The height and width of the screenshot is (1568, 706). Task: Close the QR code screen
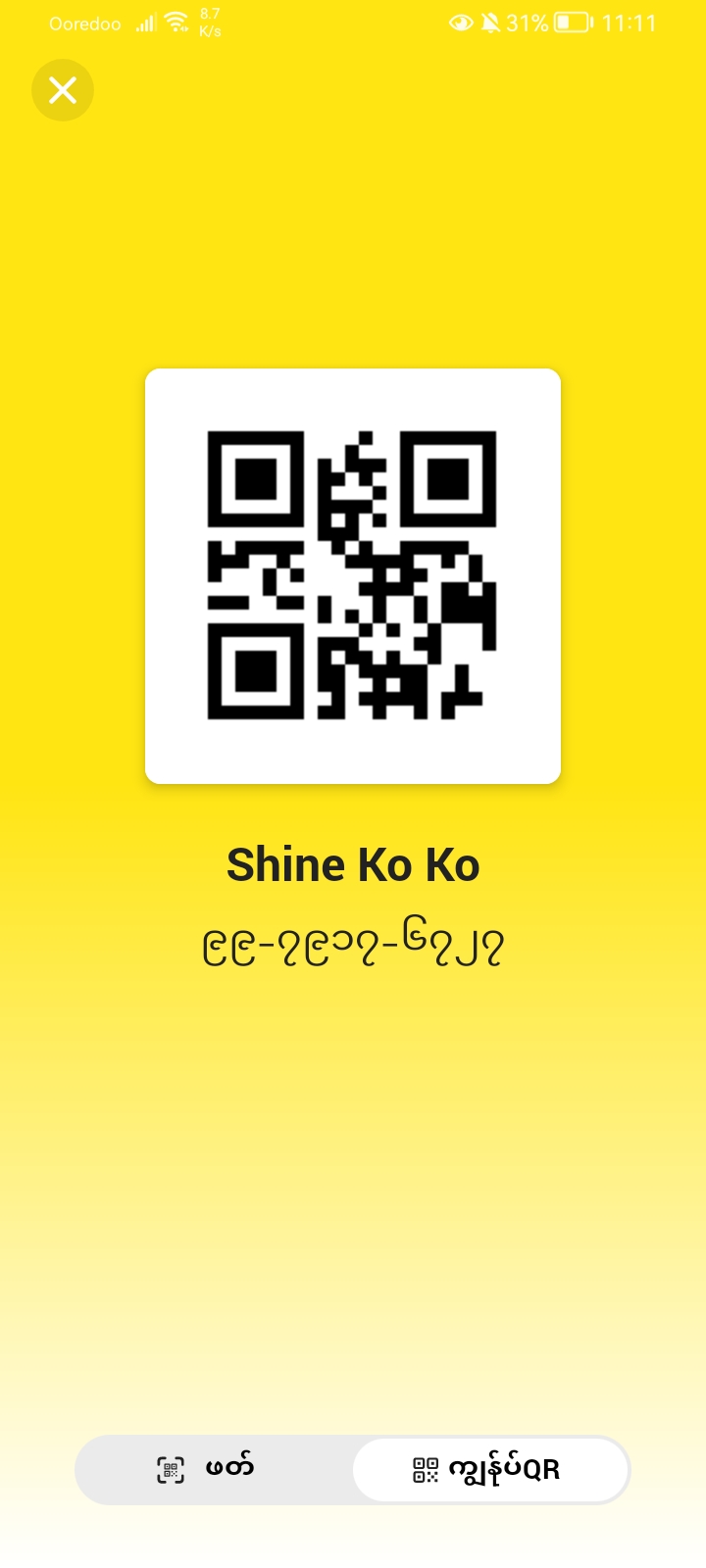pos(63,90)
